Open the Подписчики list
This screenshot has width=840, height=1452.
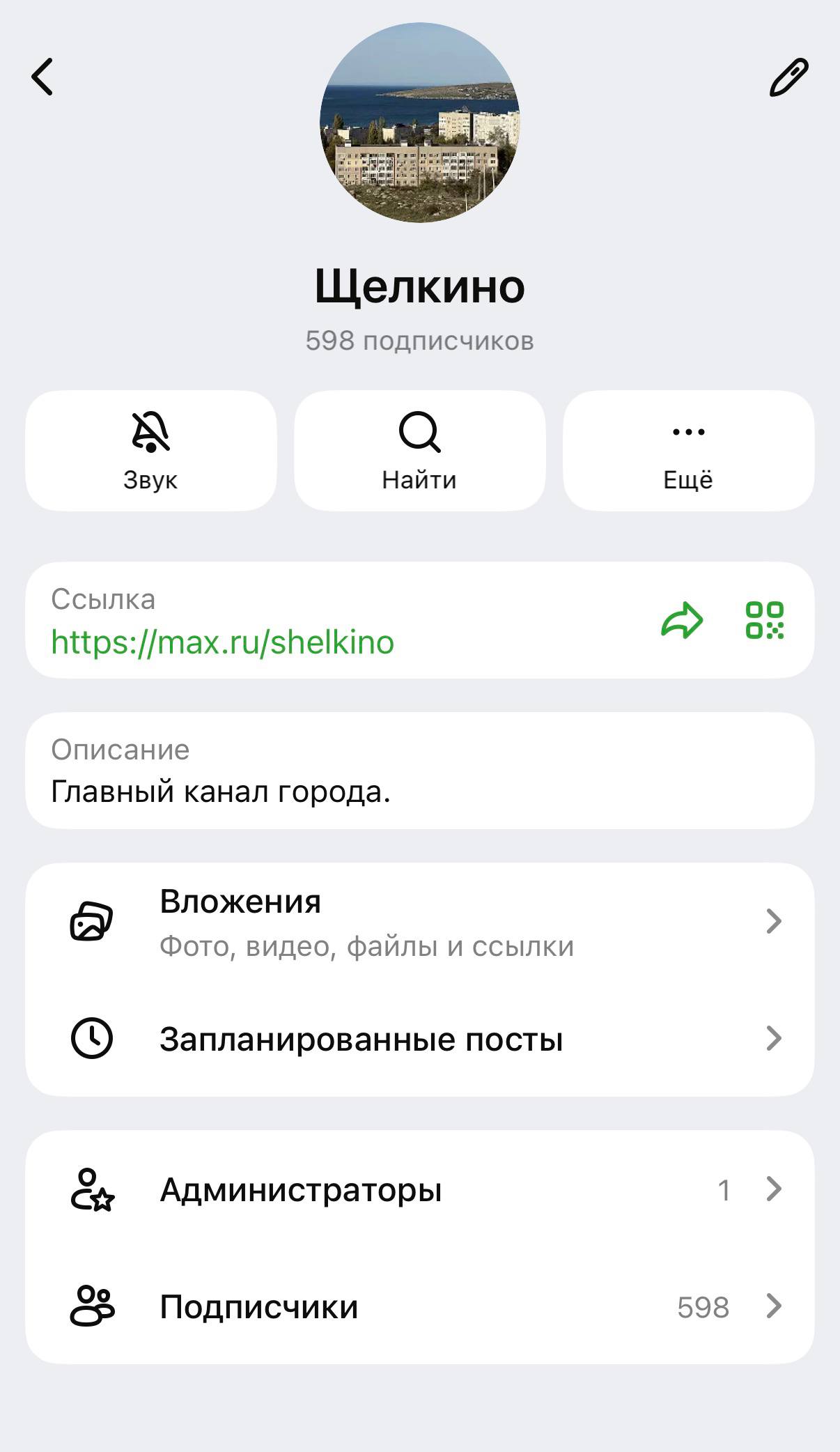[419, 1306]
